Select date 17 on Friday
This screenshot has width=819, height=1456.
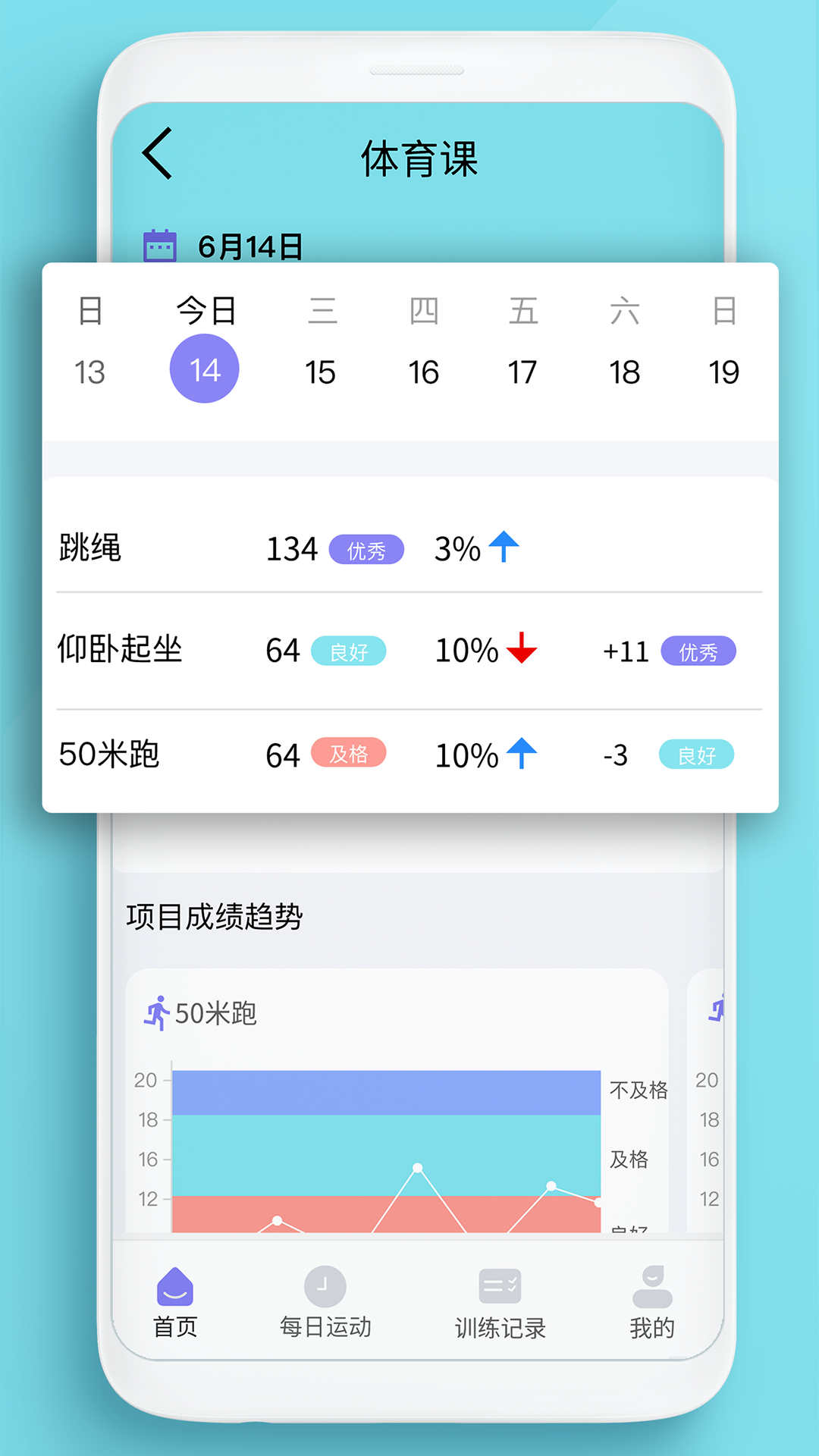(523, 372)
